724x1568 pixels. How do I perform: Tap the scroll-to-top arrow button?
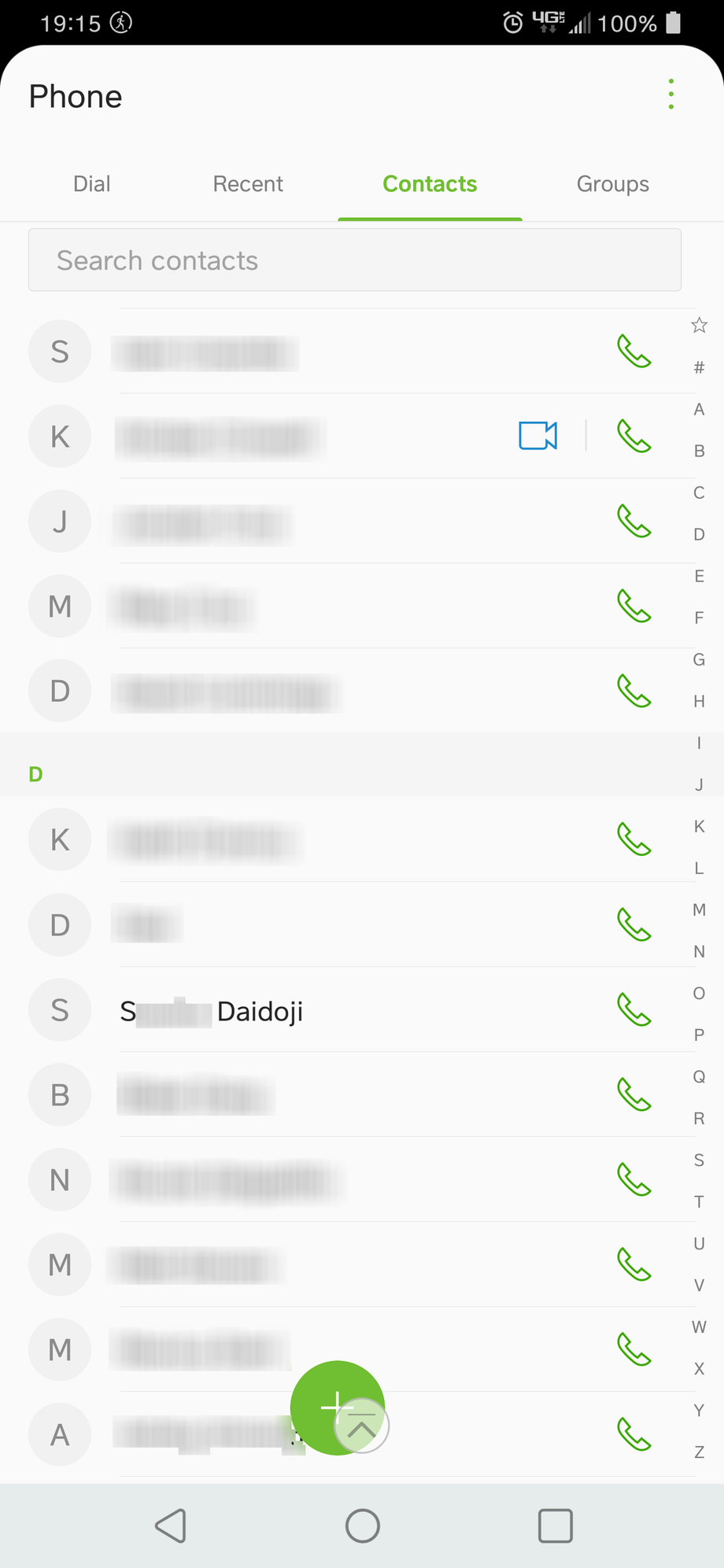[x=363, y=1427]
